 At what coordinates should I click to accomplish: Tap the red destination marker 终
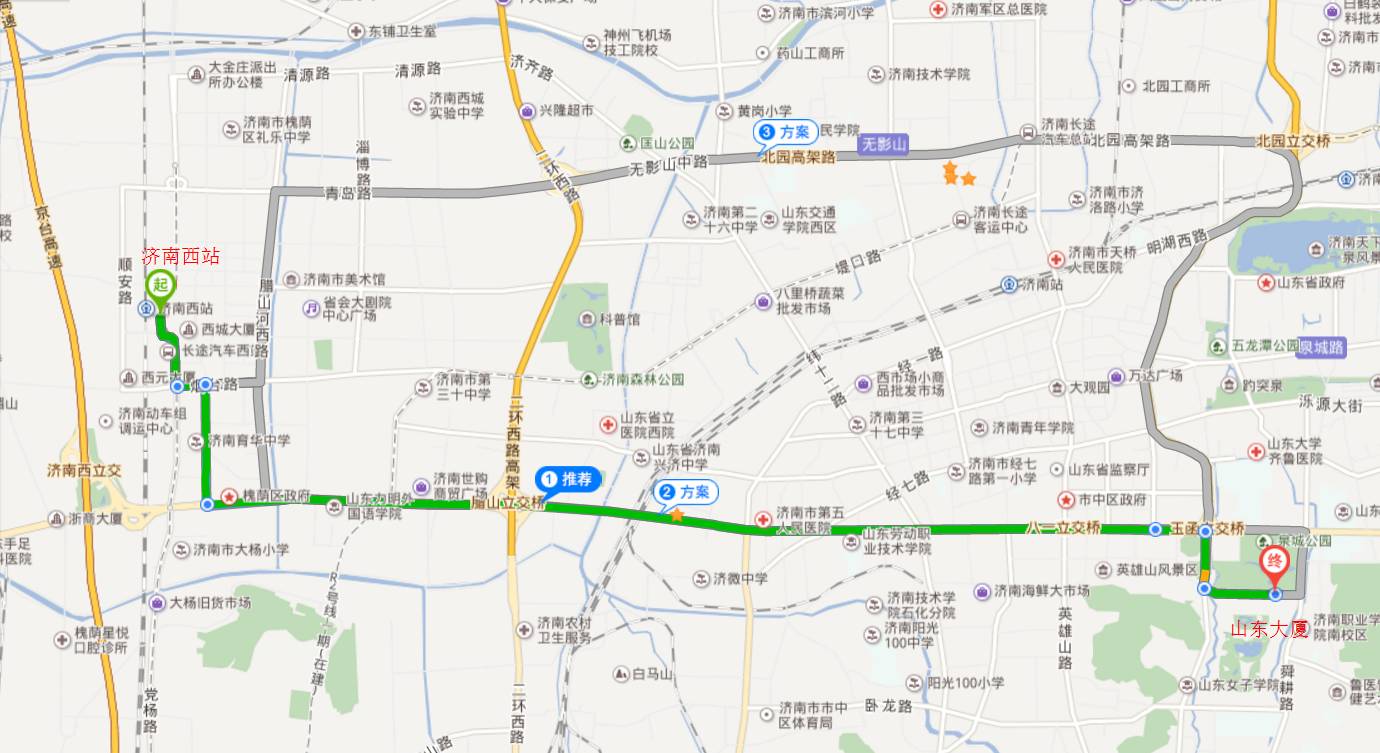click(1275, 564)
